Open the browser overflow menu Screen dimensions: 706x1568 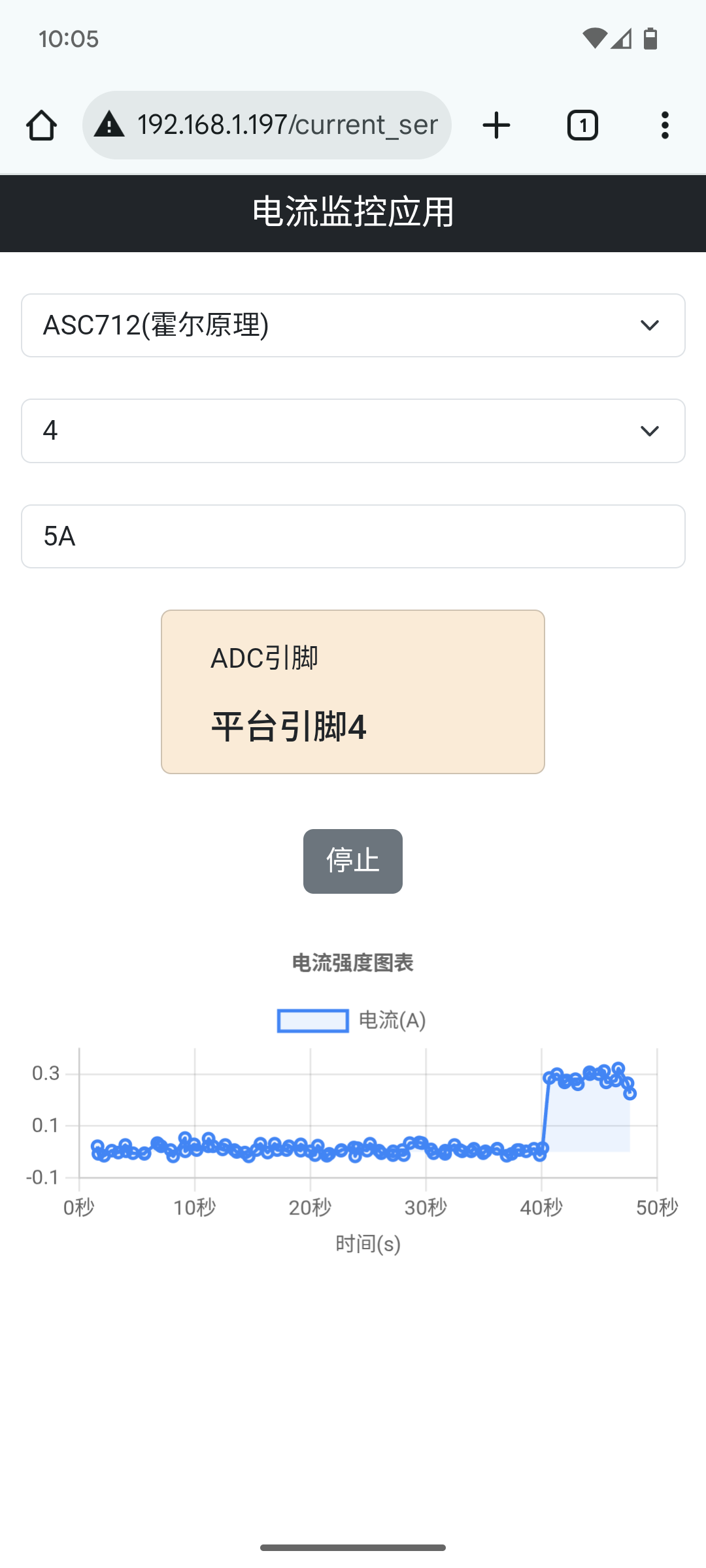point(665,125)
